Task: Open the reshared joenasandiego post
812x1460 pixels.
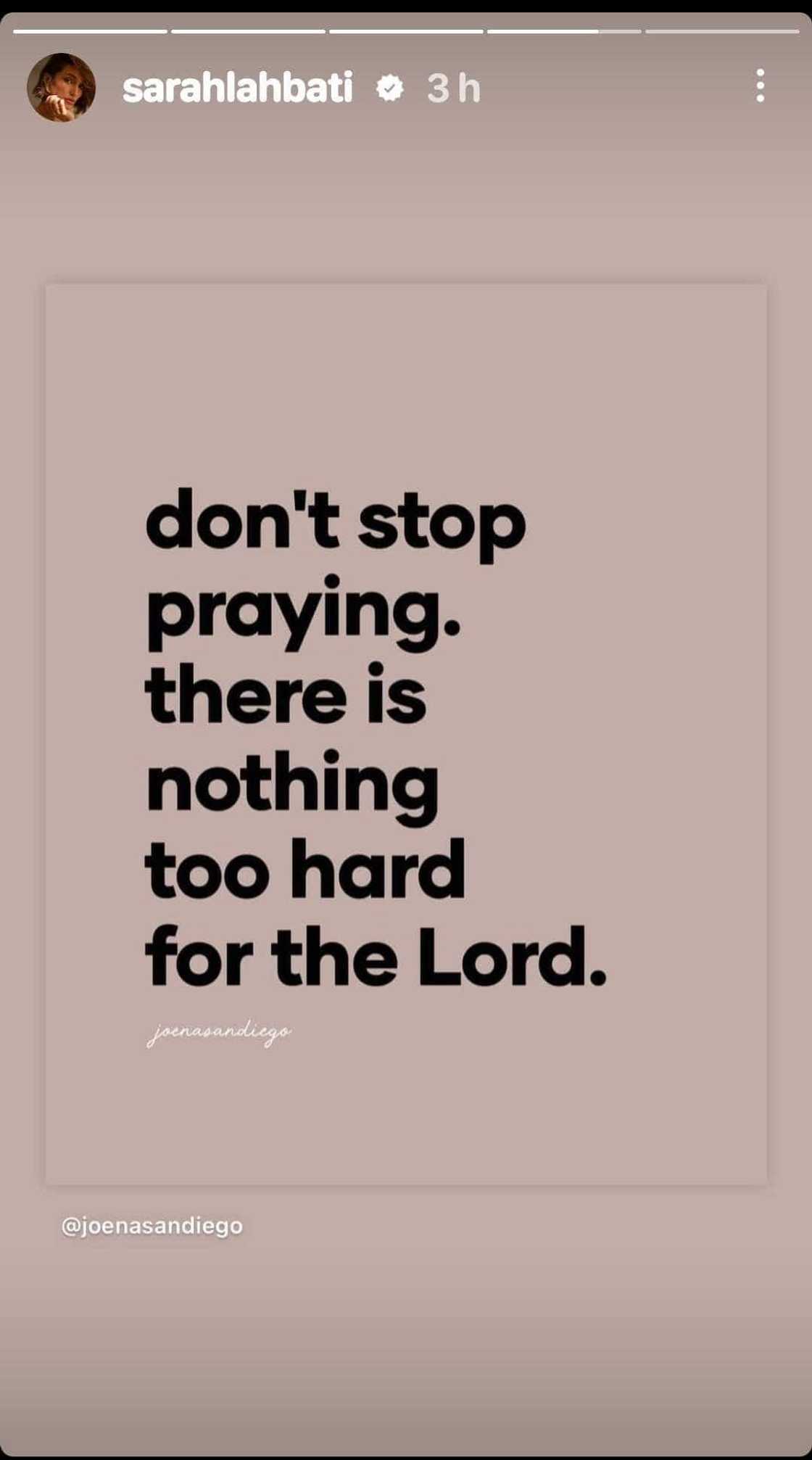Action: [x=406, y=733]
